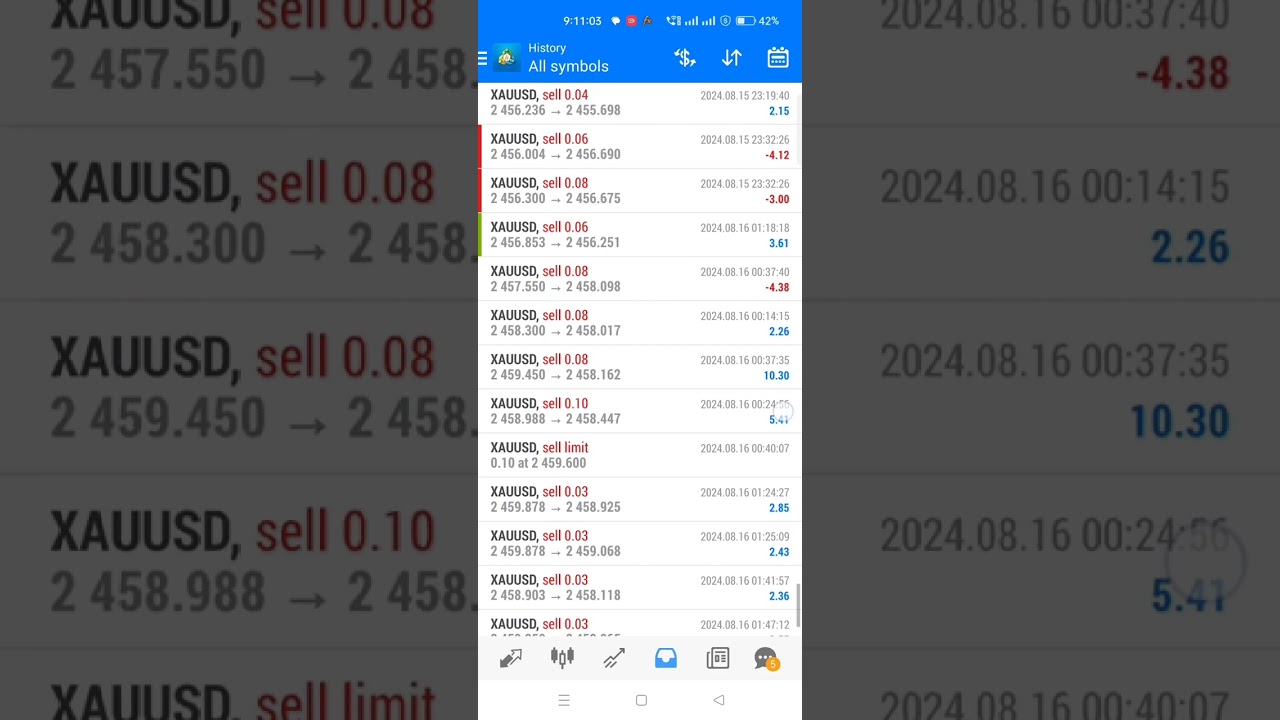Tap the system back button

click(718, 700)
